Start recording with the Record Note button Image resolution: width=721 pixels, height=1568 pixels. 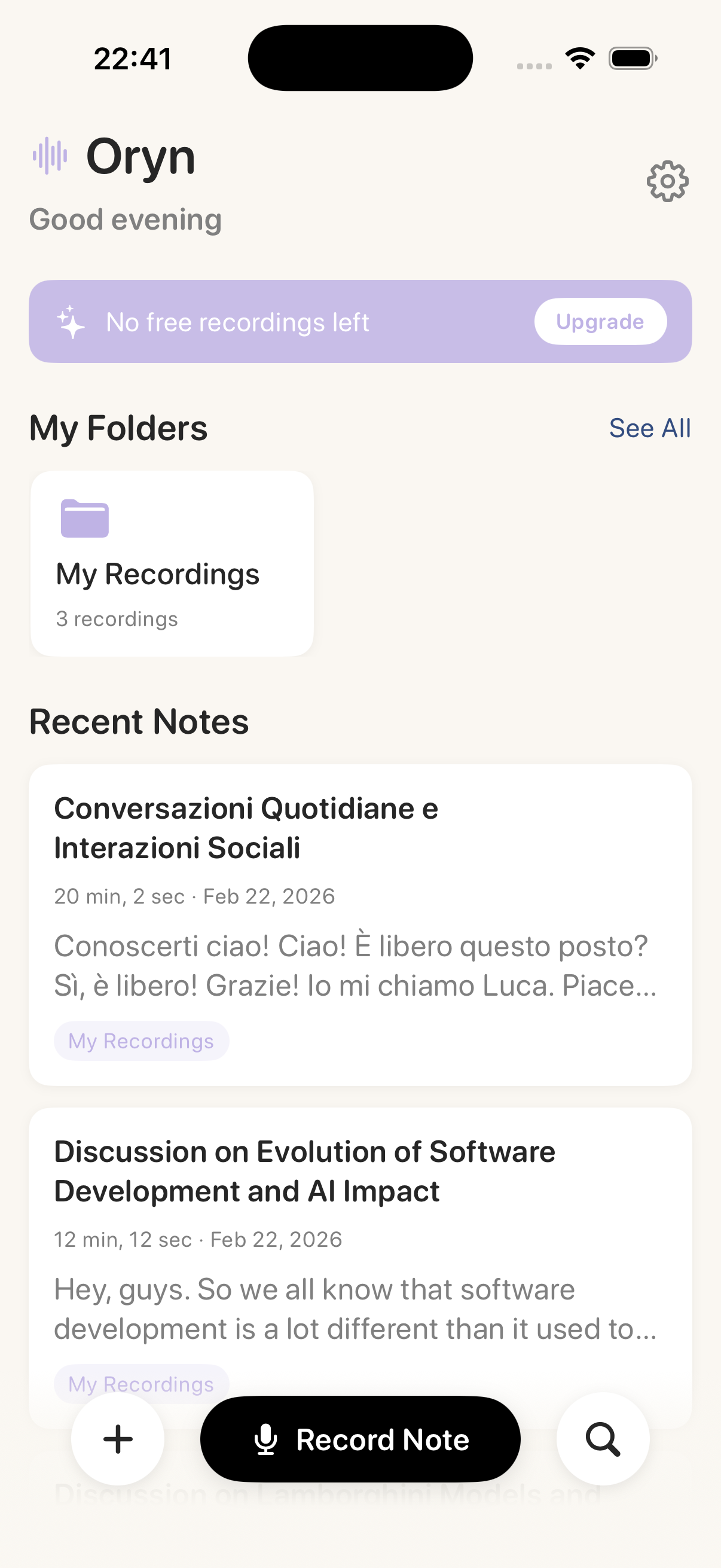click(360, 1438)
